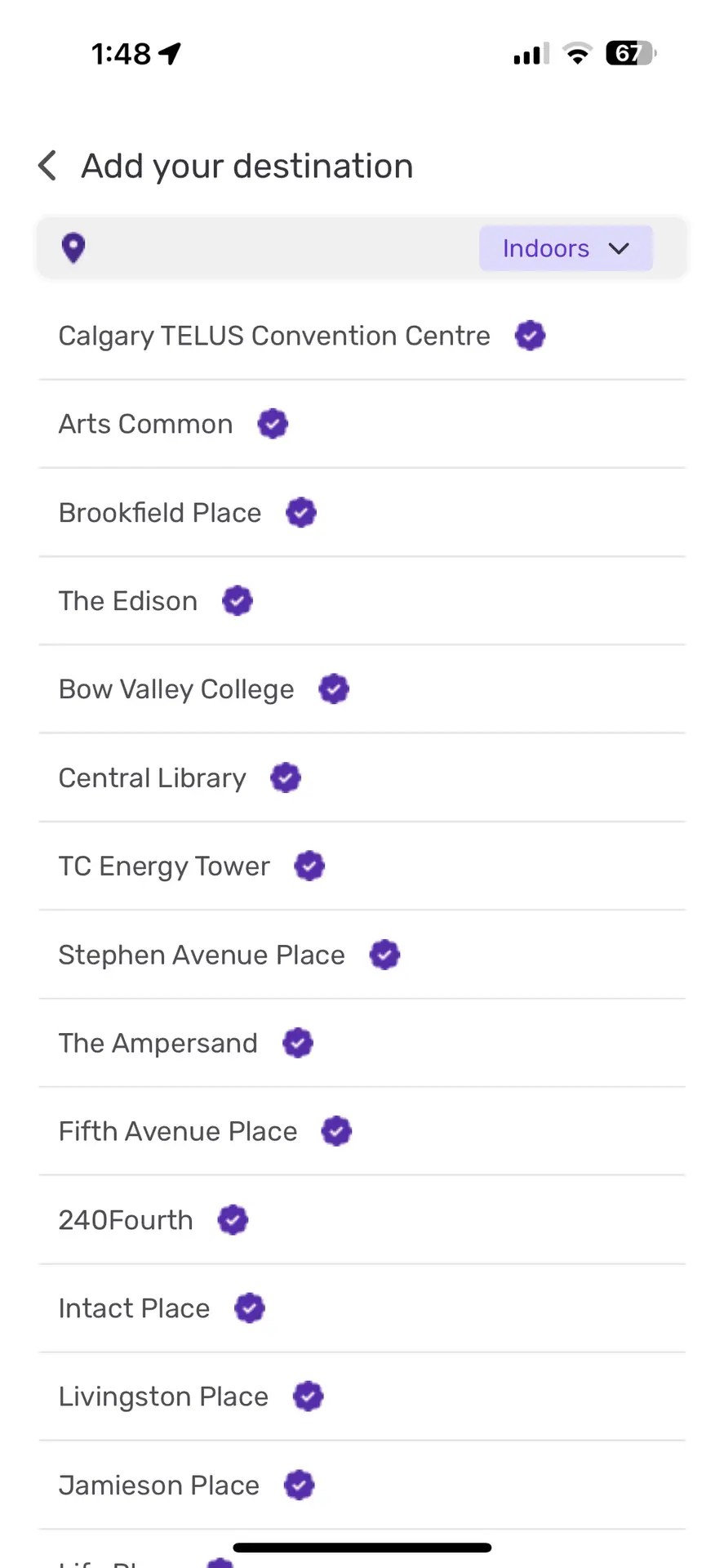
Task: Choose The Ampersand
Action: pos(158,1043)
